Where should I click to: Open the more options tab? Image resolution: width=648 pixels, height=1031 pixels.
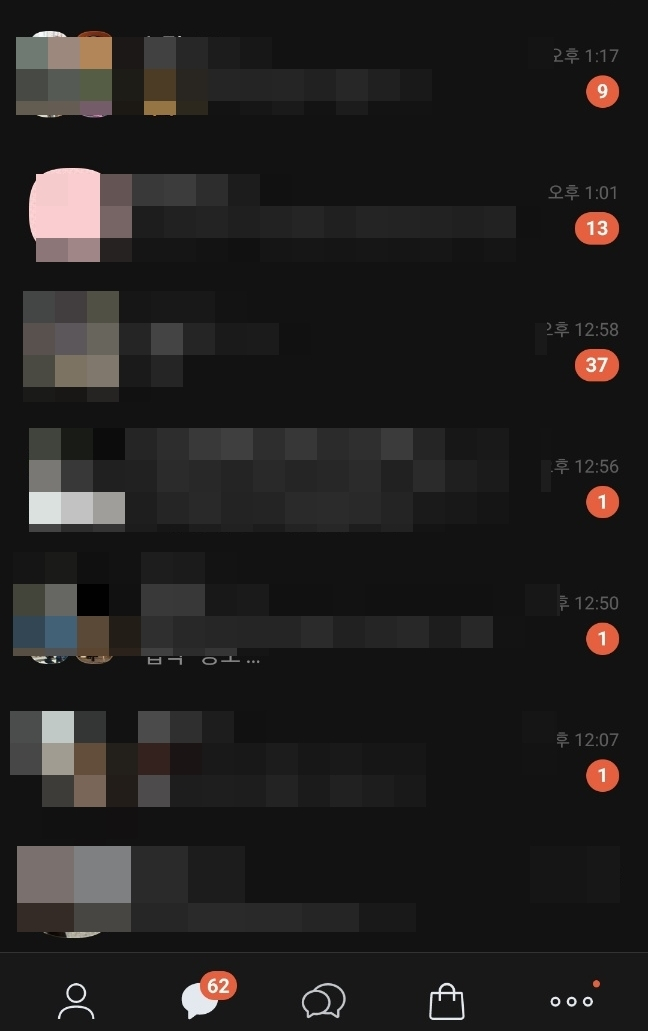click(x=572, y=1000)
